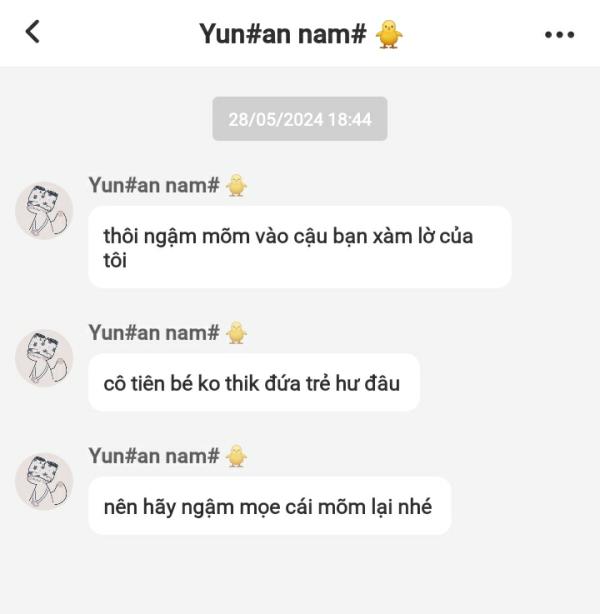Open the three-dot more options menu
The height and width of the screenshot is (614, 600).
[559, 34]
